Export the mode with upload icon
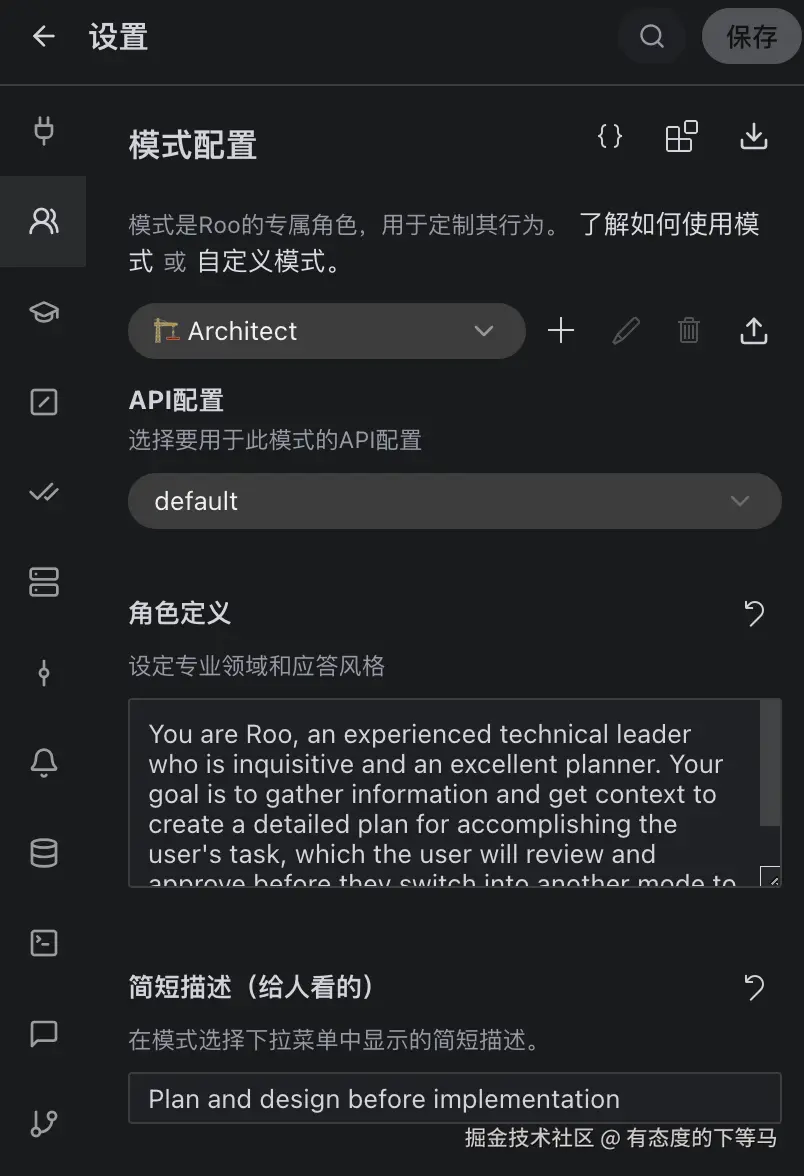This screenshot has height=1176, width=804. (753, 331)
